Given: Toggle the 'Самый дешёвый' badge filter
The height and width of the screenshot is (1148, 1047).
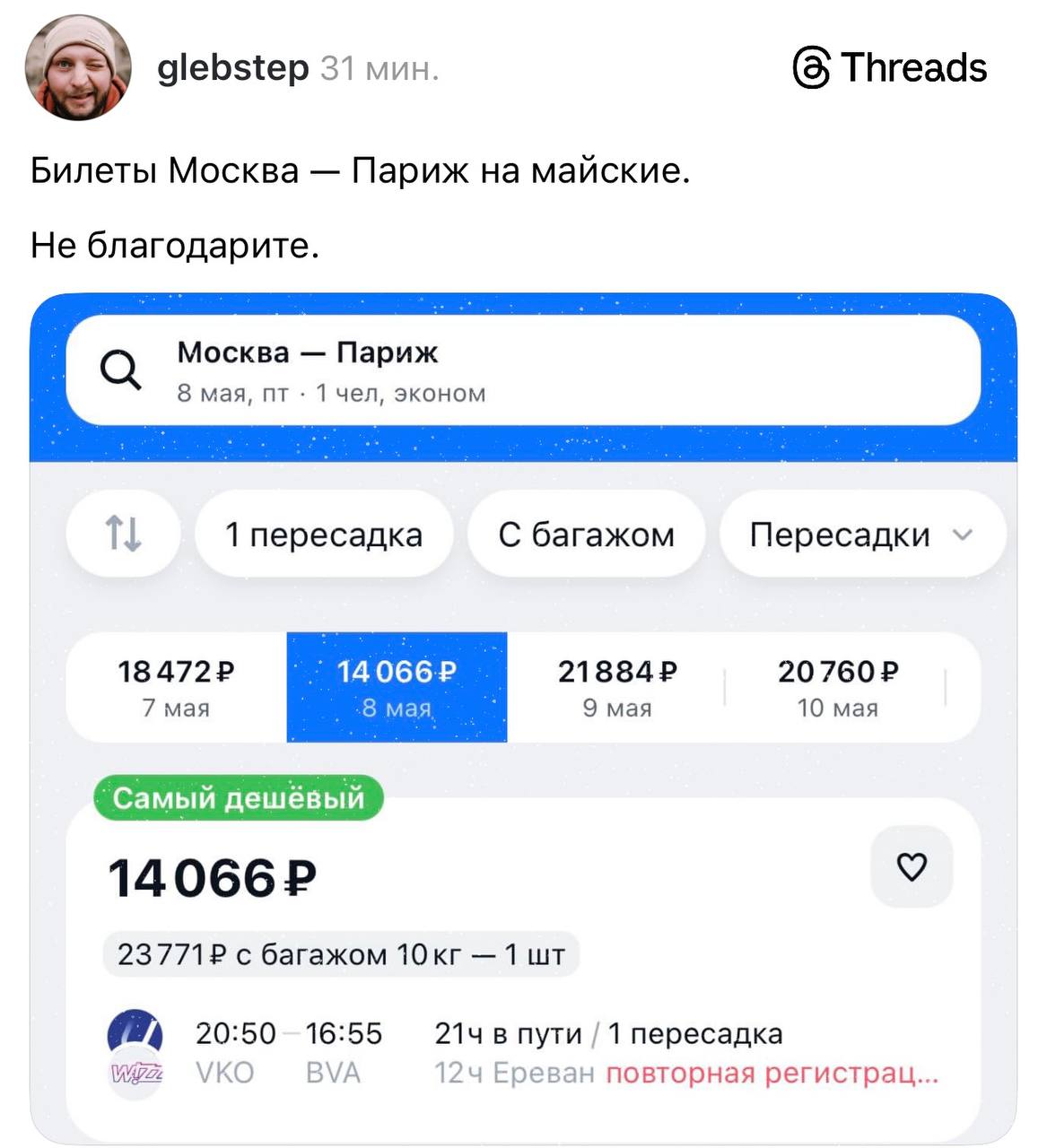Looking at the screenshot, I should (238, 796).
